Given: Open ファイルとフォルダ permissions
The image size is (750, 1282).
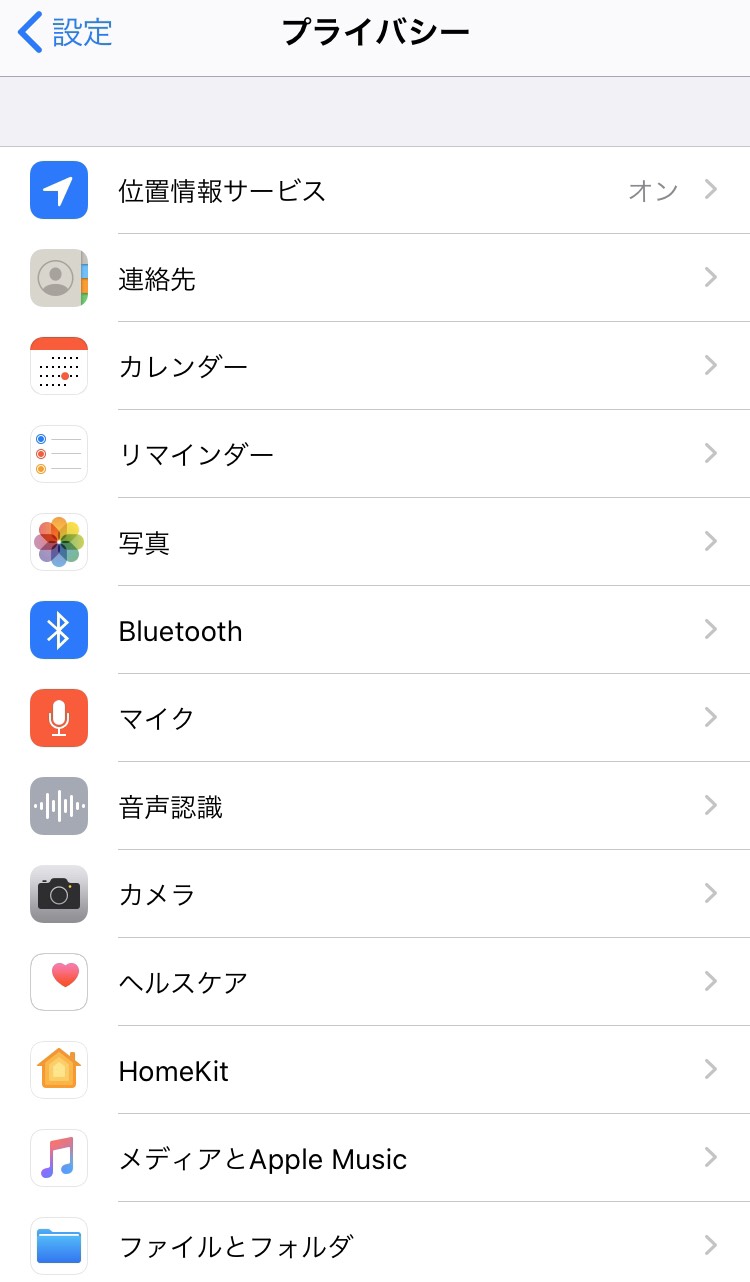Looking at the screenshot, I should tap(375, 1246).
